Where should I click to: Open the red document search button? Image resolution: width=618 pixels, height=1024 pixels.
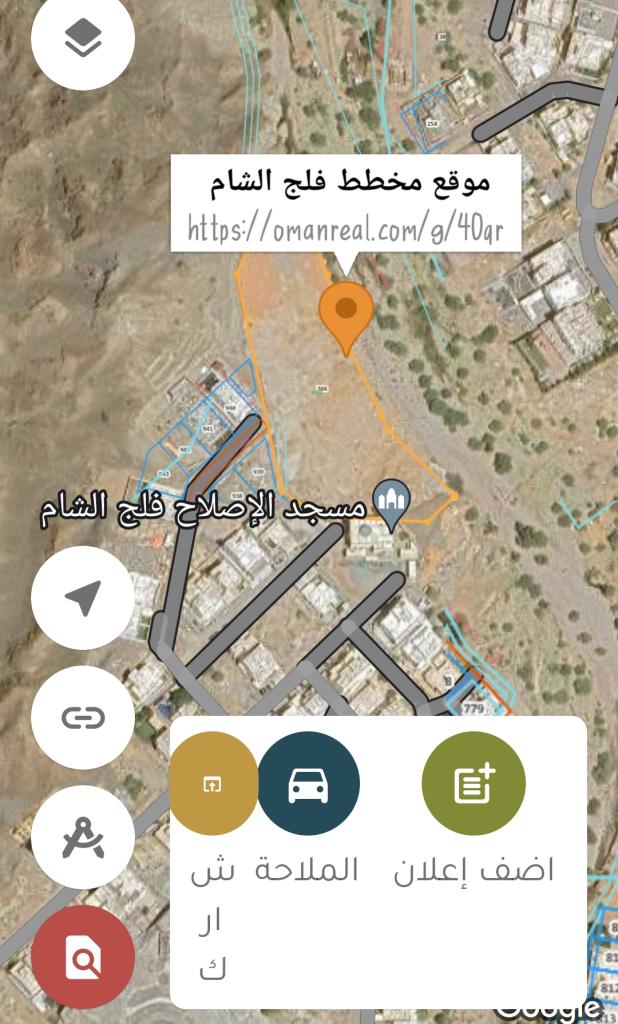pos(83,958)
